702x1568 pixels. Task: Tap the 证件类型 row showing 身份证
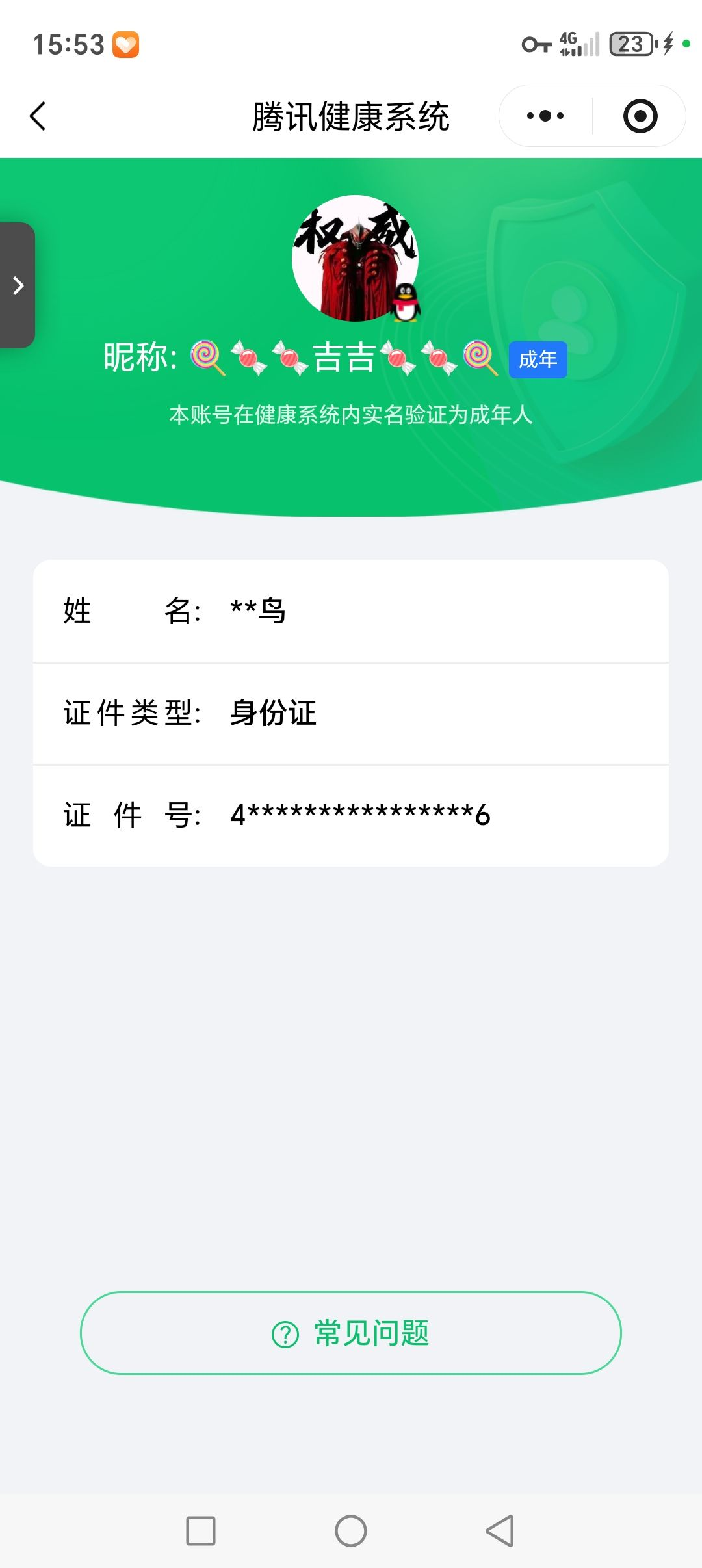[x=351, y=712]
